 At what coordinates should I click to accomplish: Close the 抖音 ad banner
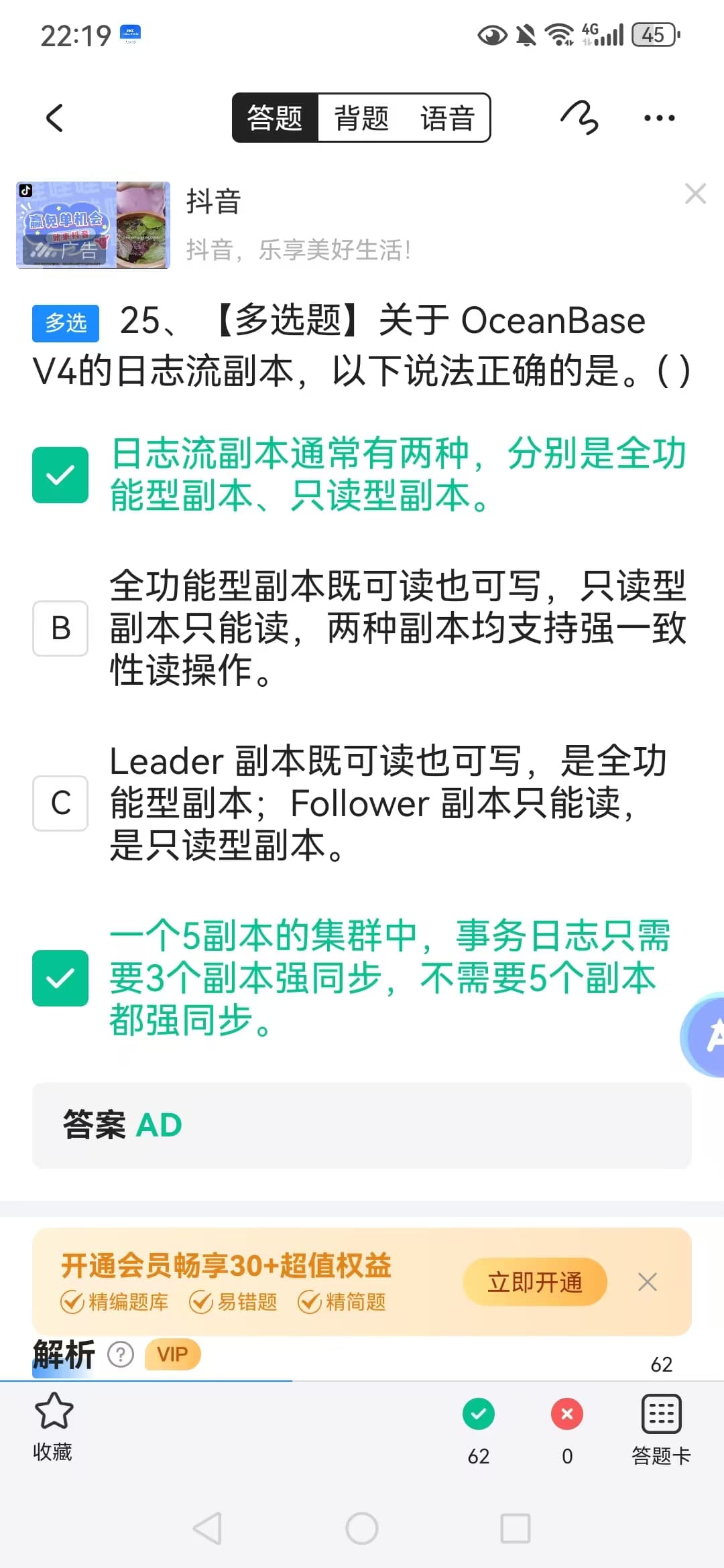[x=695, y=194]
